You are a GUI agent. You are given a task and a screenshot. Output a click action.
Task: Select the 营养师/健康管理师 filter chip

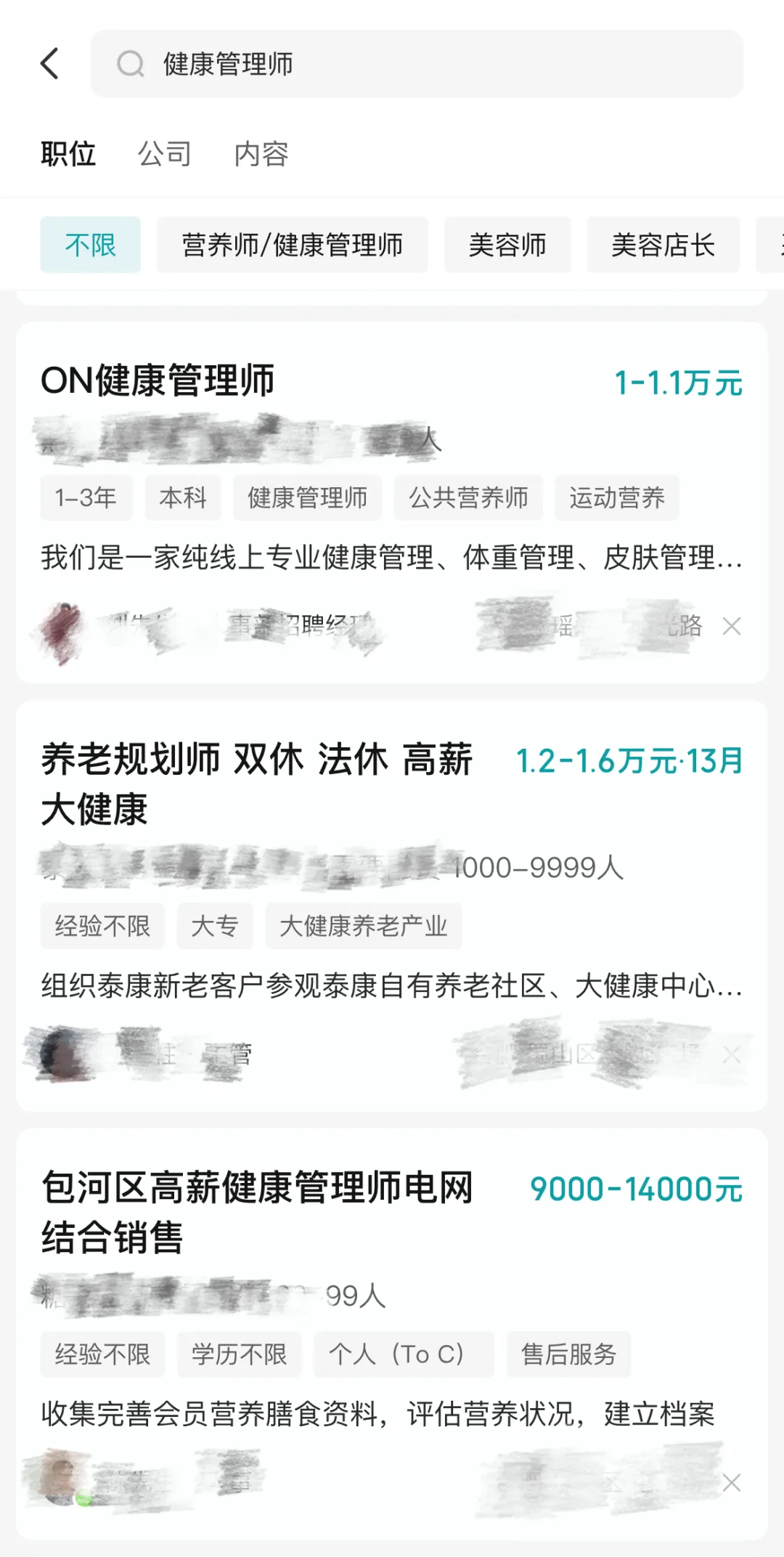293,245
